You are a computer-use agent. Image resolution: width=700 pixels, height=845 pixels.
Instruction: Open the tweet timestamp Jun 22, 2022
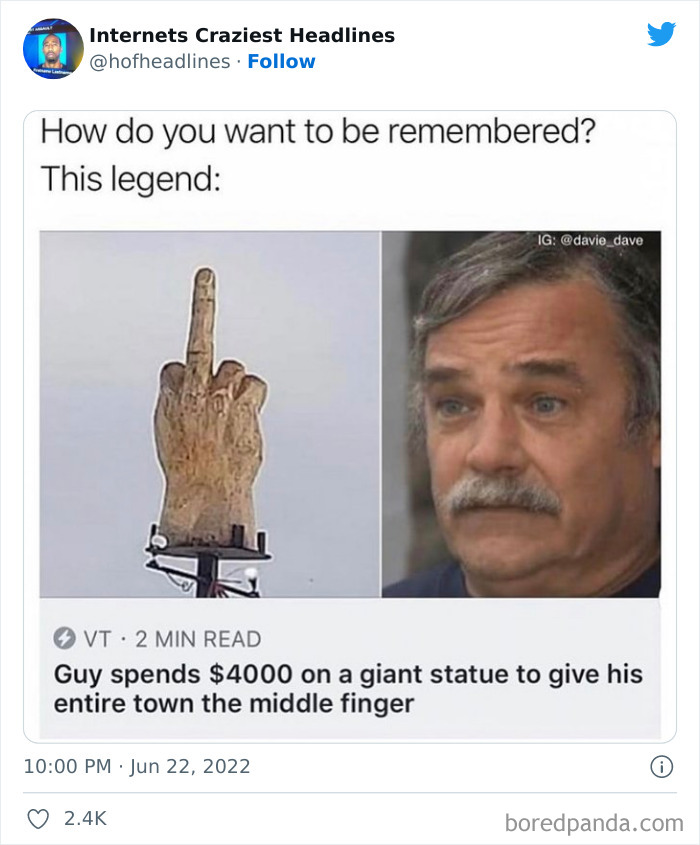tap(137, 767)
